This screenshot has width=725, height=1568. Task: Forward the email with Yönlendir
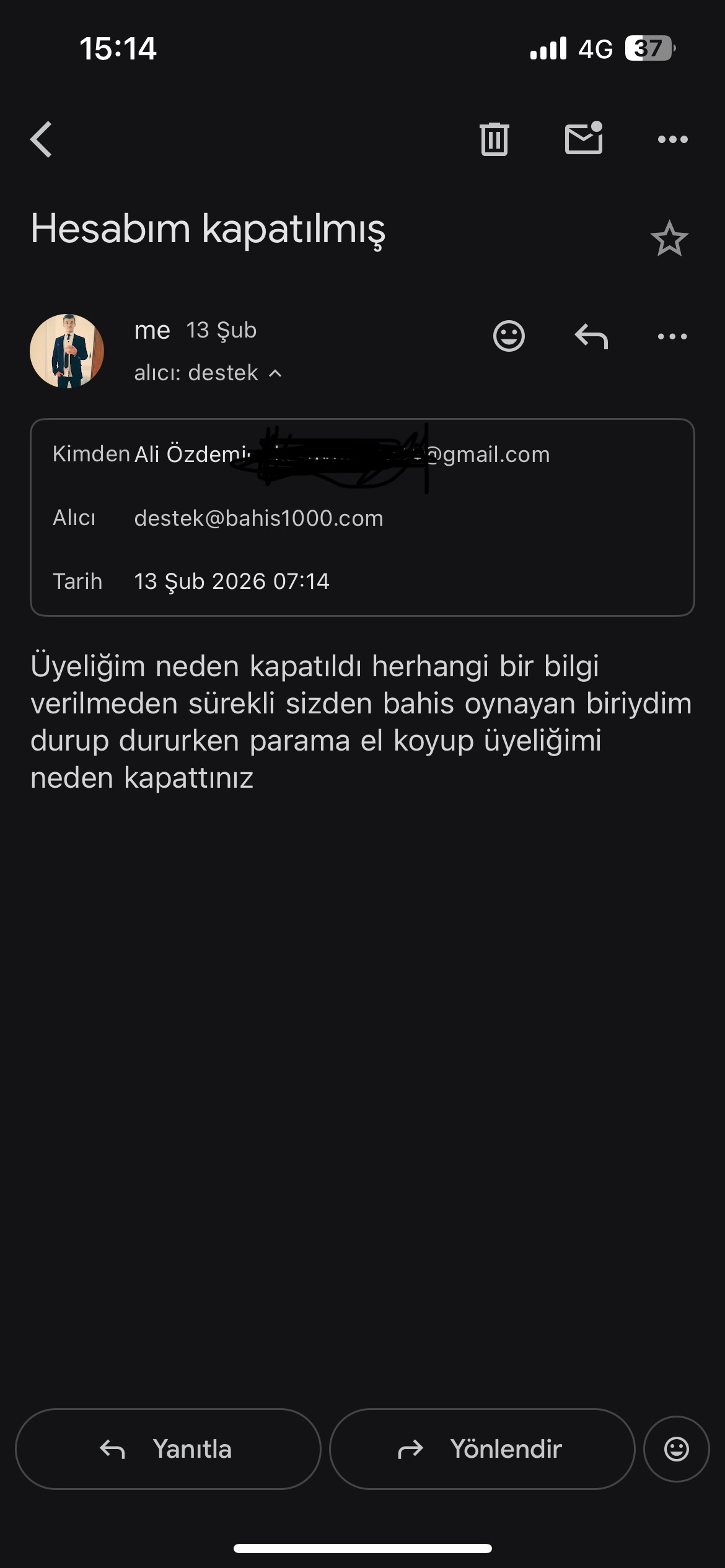coord(482,1449)
